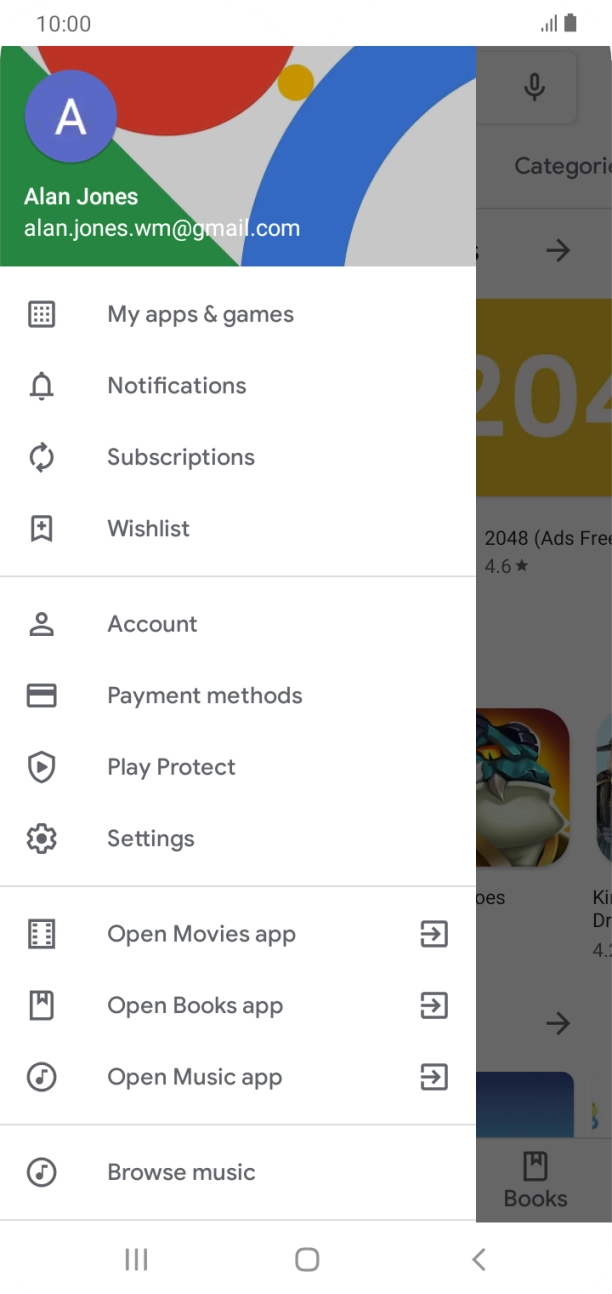The height and width of the screenshot is (1294, 612).
Task: Select Payment methods
Action: pos(204,696)
